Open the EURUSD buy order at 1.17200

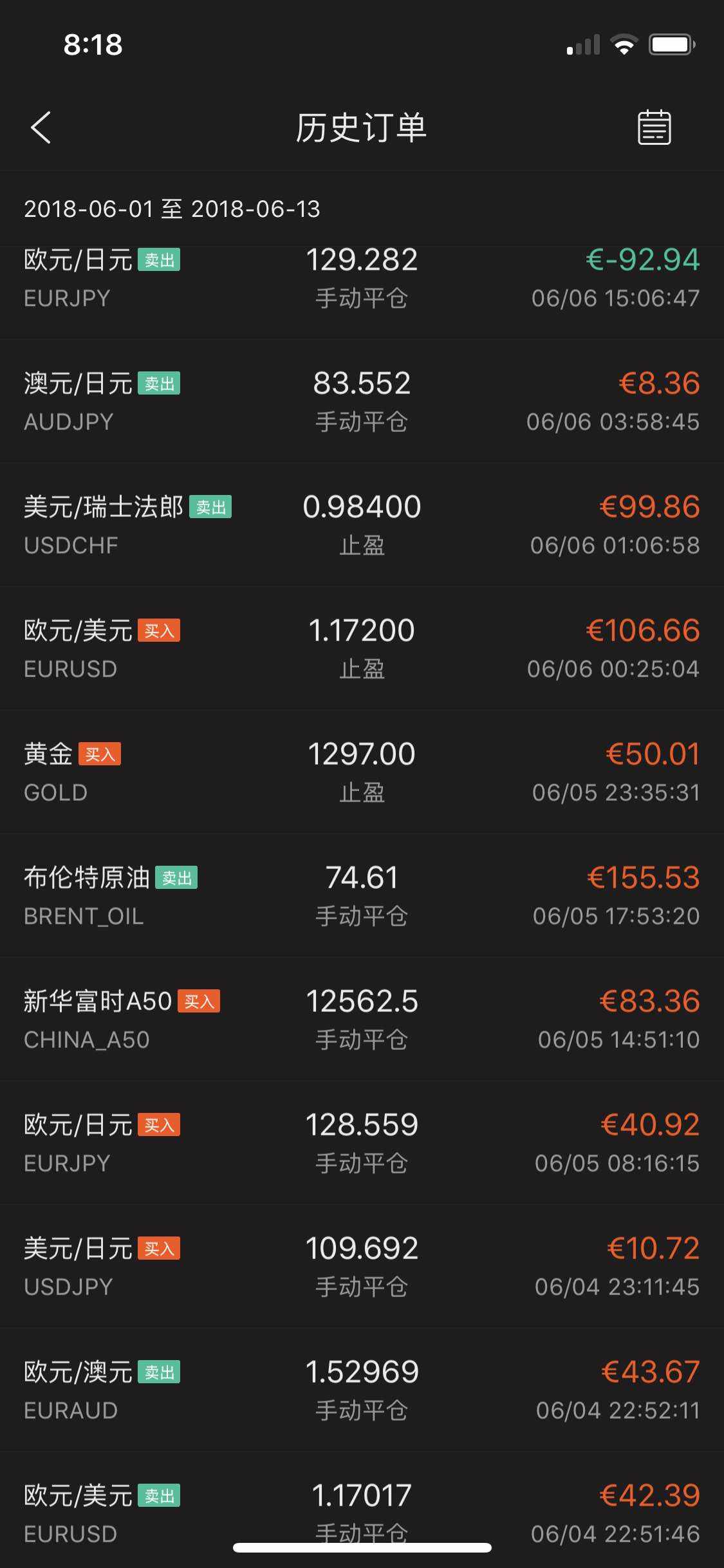coord(362,649)
